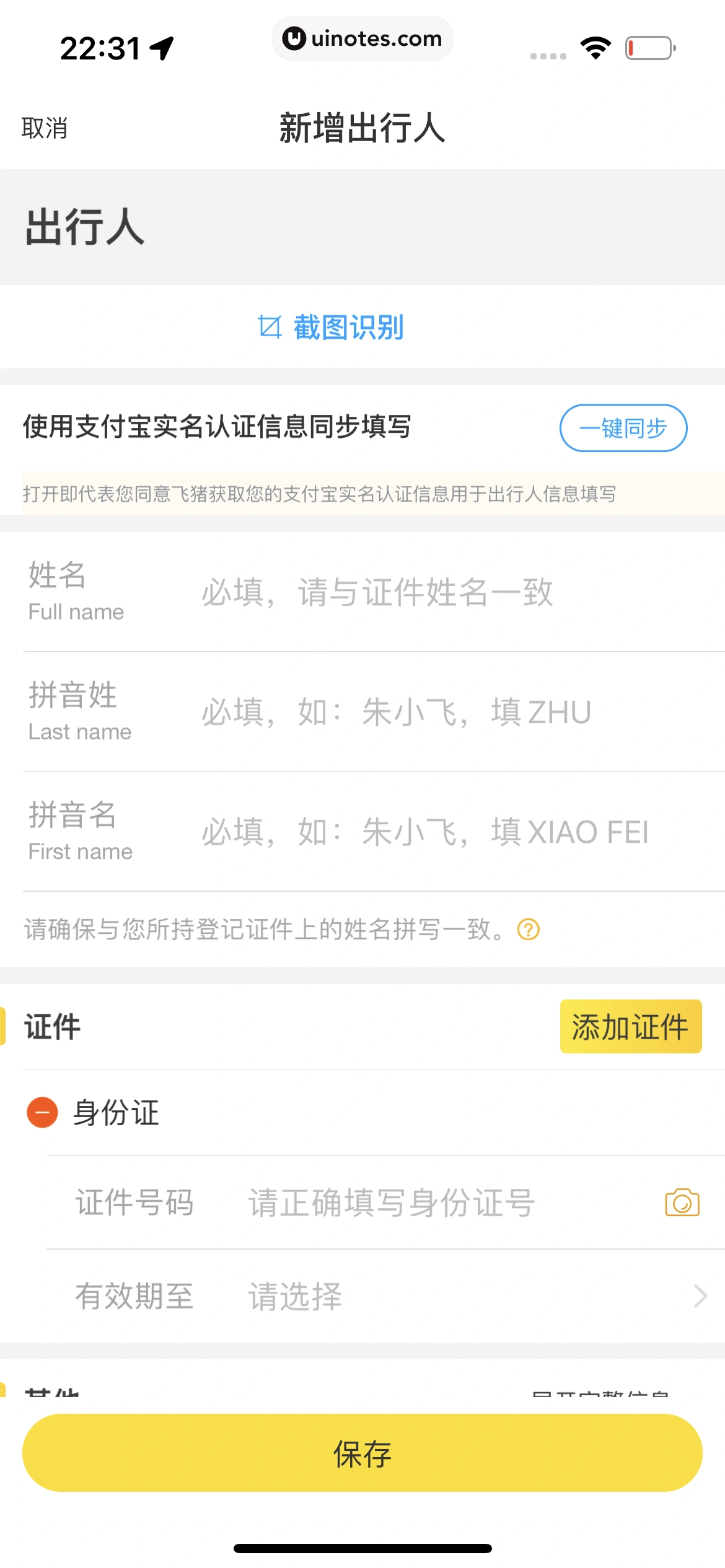Tap 保存 to save the traveler
This screenshot has width=725, height=1568.
[362, 1453]
